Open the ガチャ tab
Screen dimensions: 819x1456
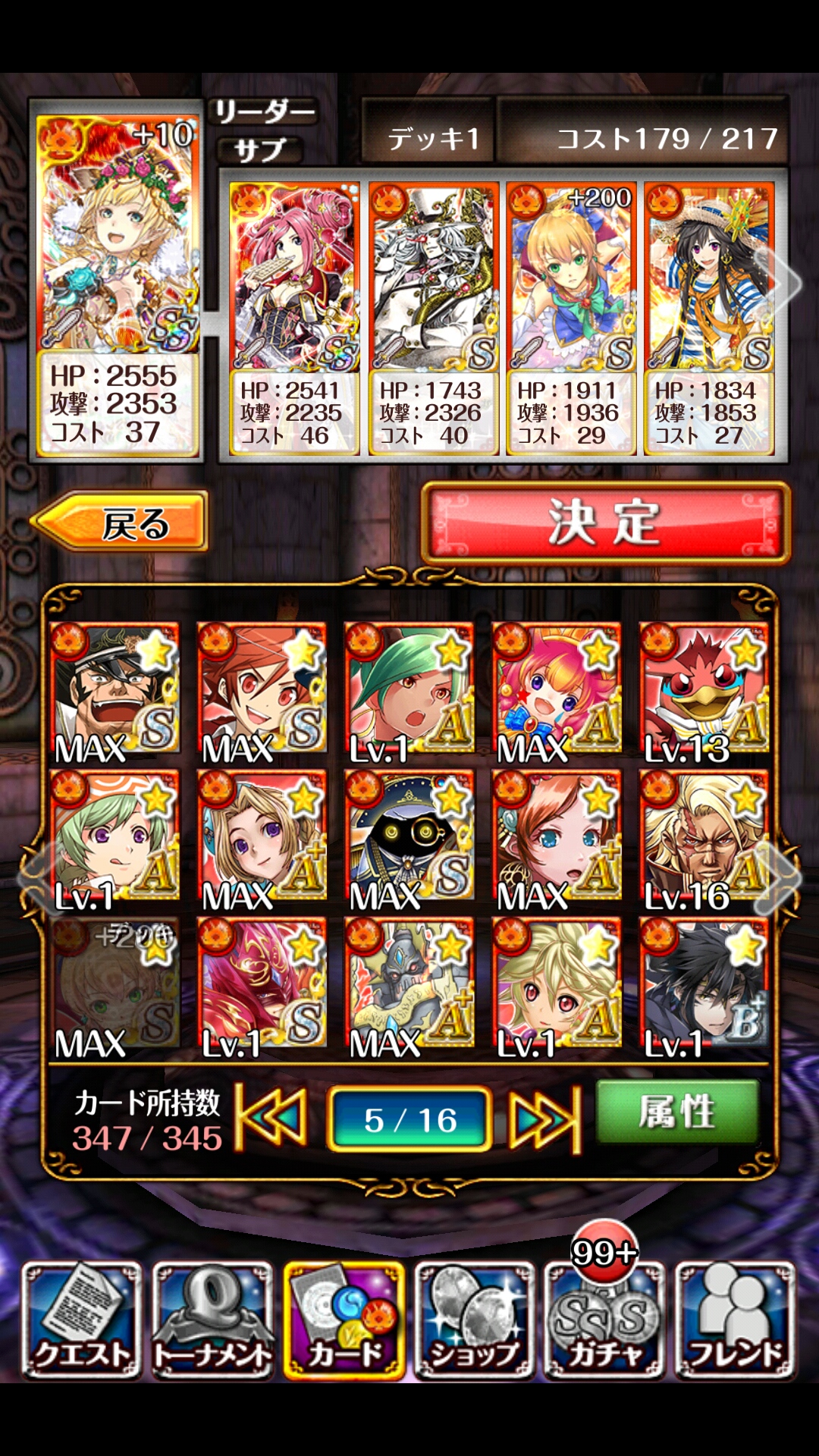tap(604, 1320)
